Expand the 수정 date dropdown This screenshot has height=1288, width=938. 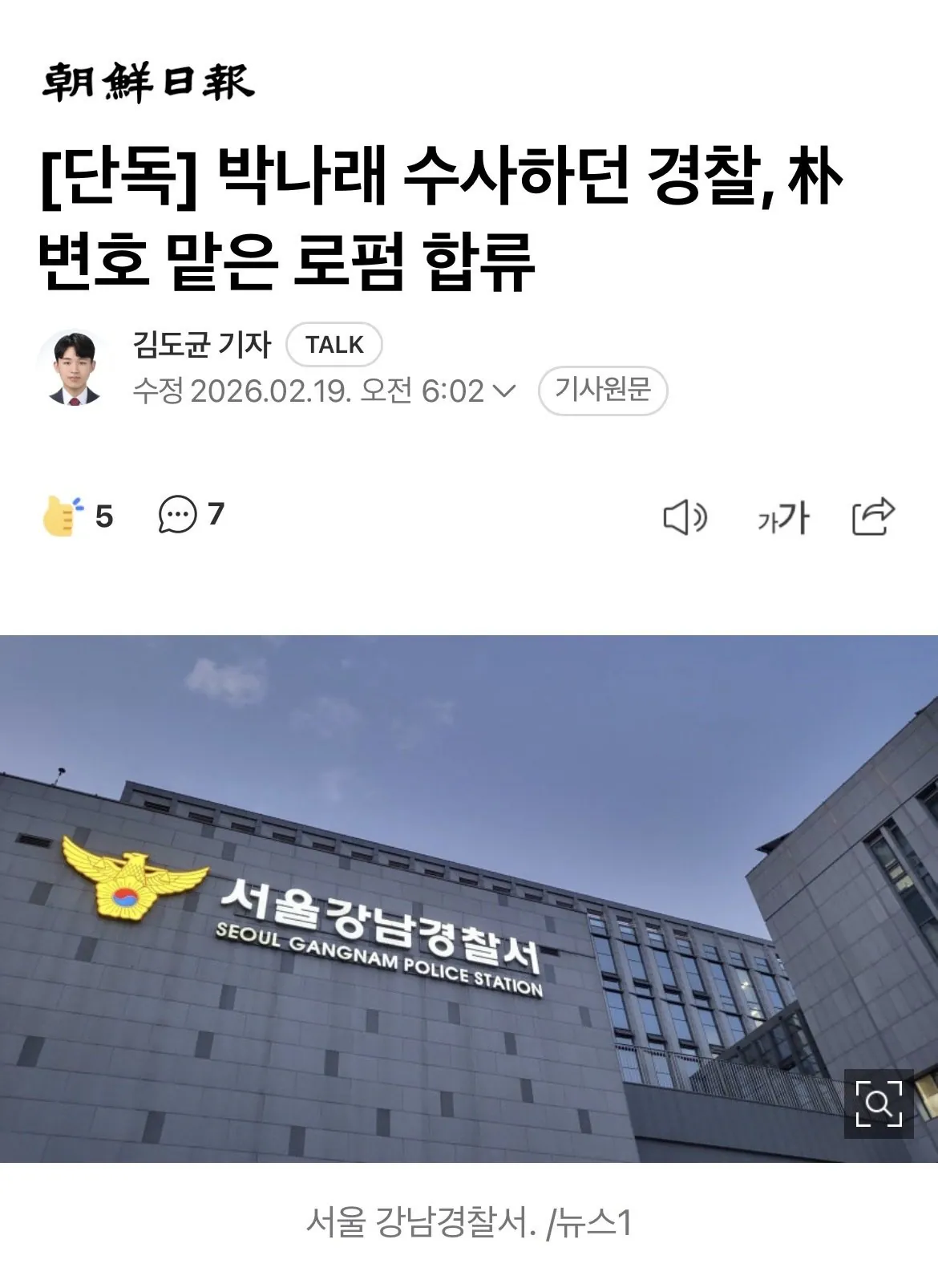tap(503, 391)
